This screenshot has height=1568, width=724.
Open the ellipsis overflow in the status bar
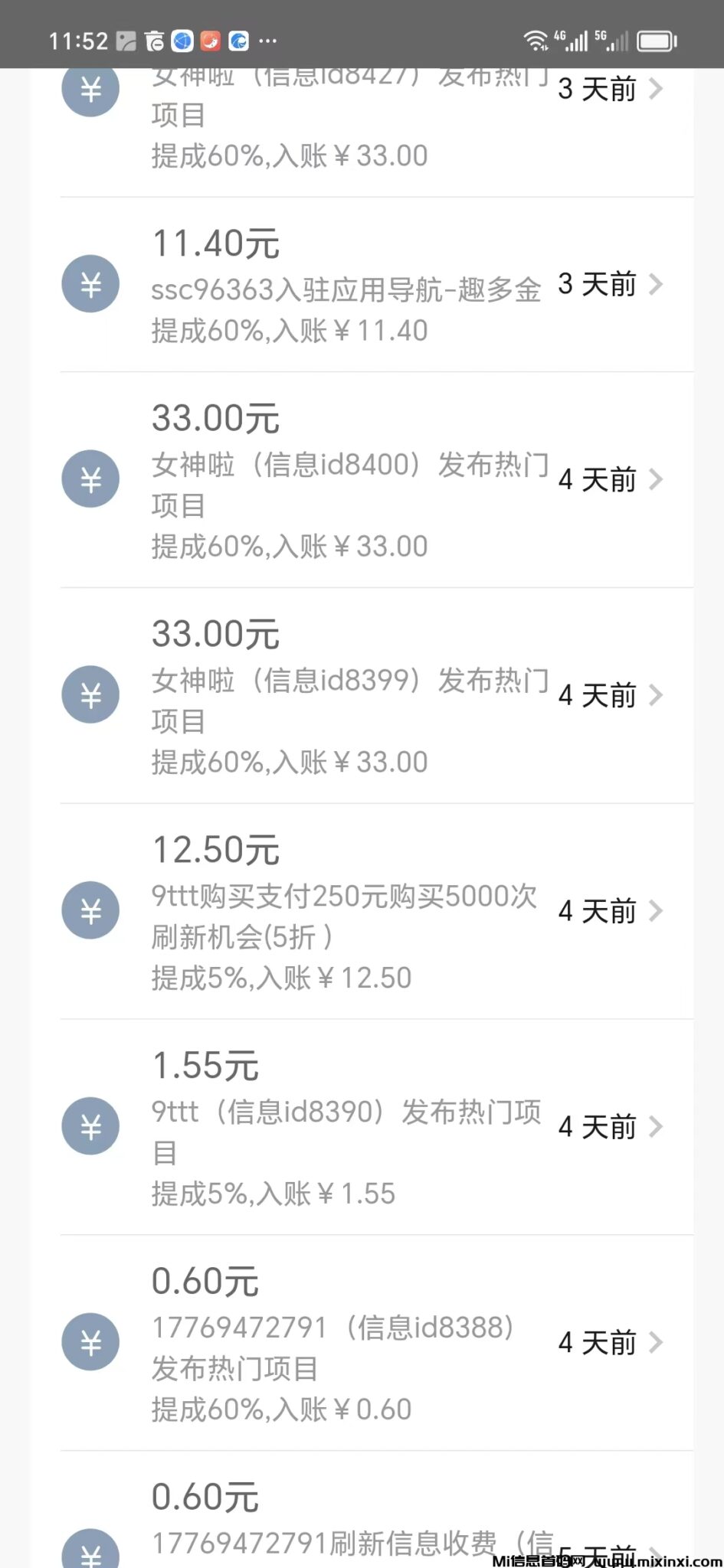268,41
